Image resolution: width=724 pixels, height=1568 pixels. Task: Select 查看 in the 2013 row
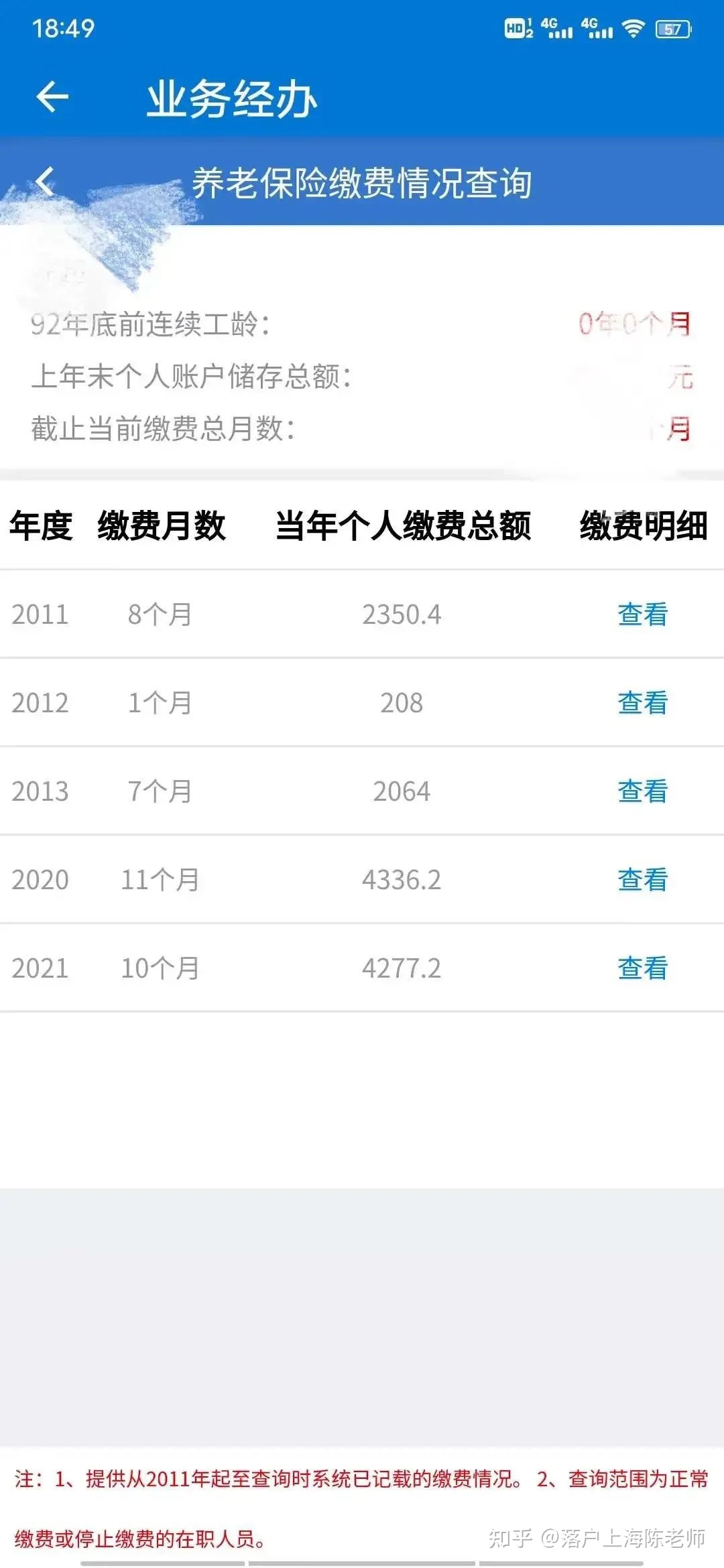[x=643, y=791]
